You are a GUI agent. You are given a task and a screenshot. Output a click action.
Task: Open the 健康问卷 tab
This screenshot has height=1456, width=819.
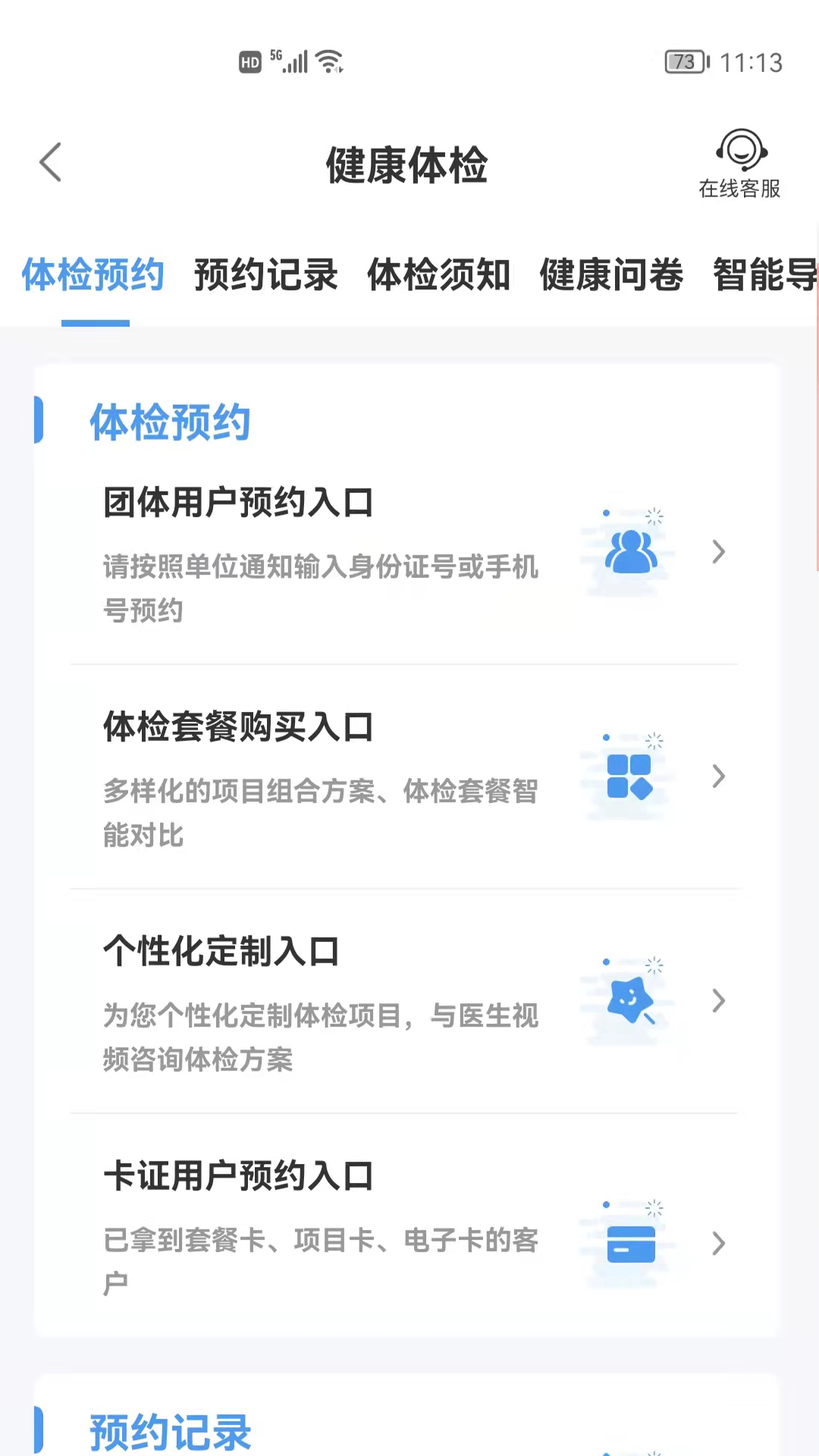tap(611, 275)
